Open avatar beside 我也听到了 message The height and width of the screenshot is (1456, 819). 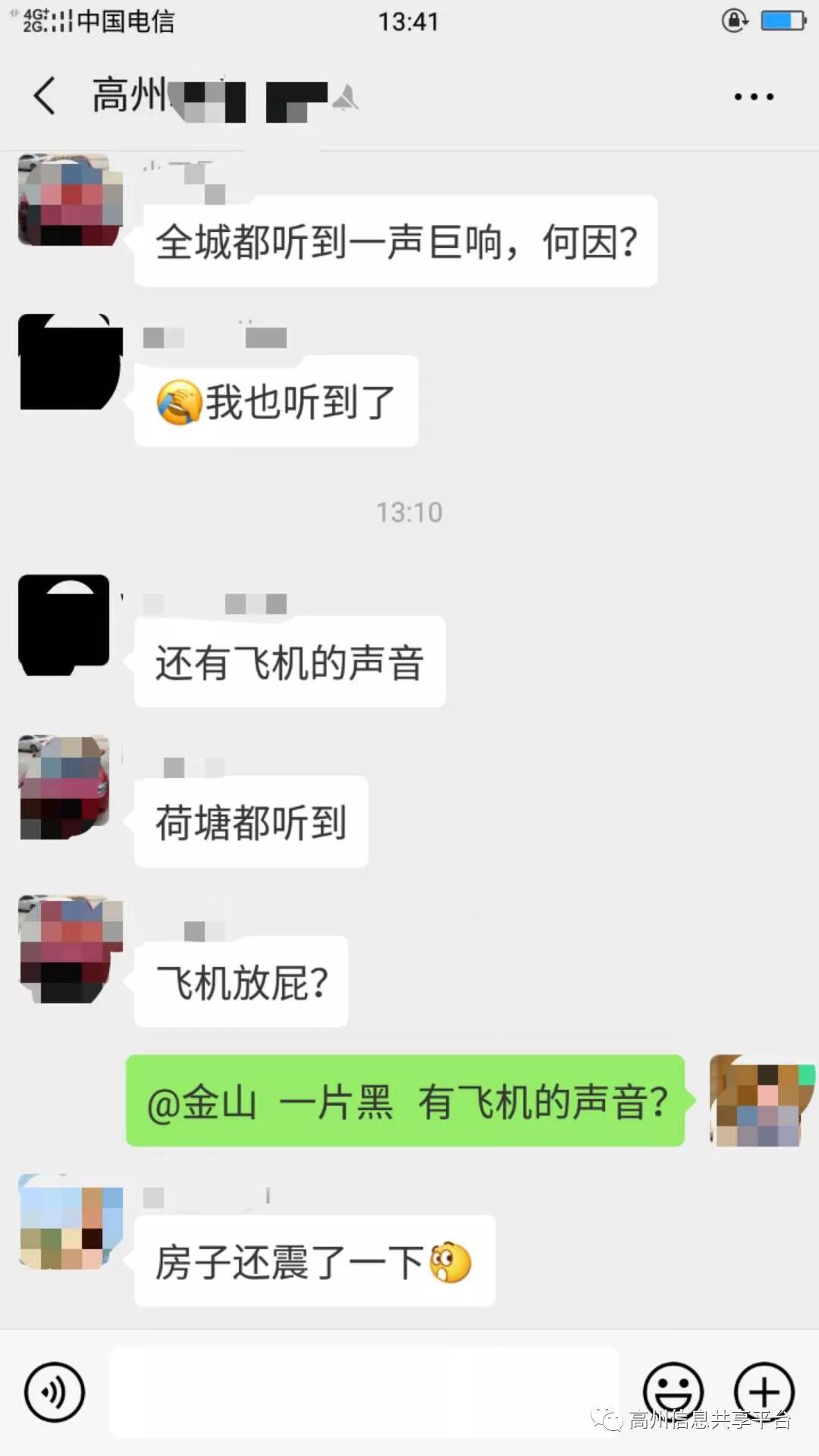70,362
